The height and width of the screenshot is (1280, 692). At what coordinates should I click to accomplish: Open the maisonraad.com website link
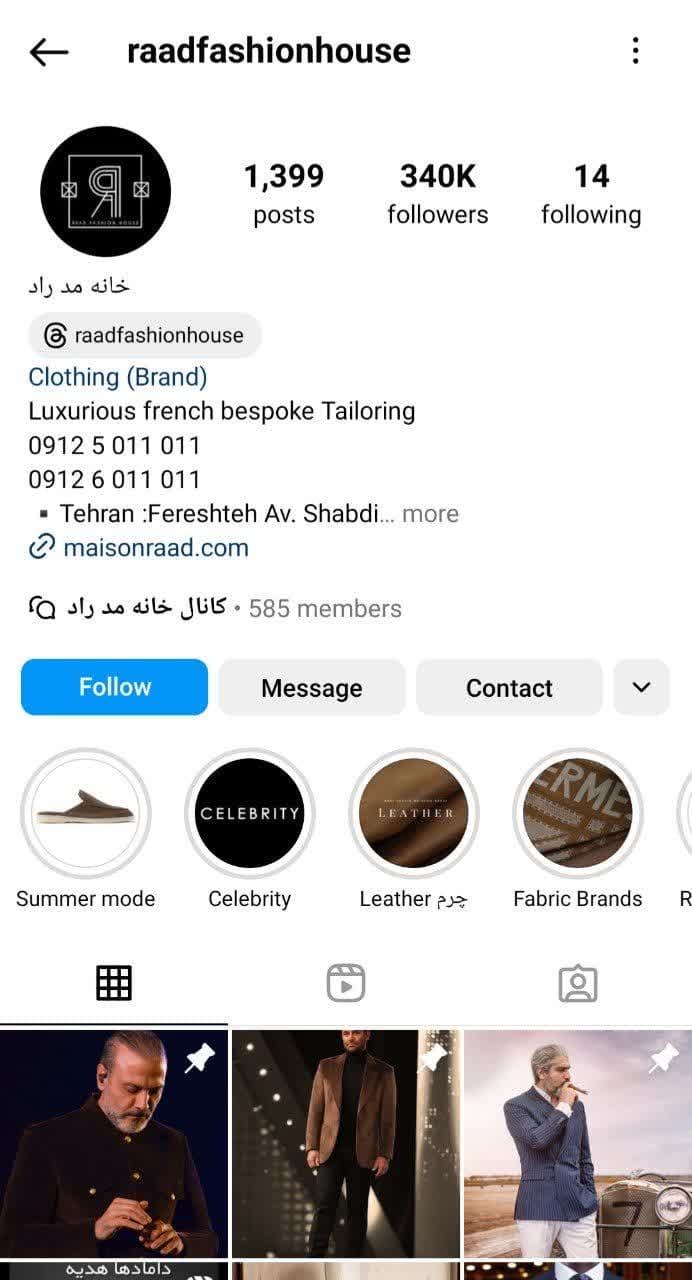(x=155, y=548)
